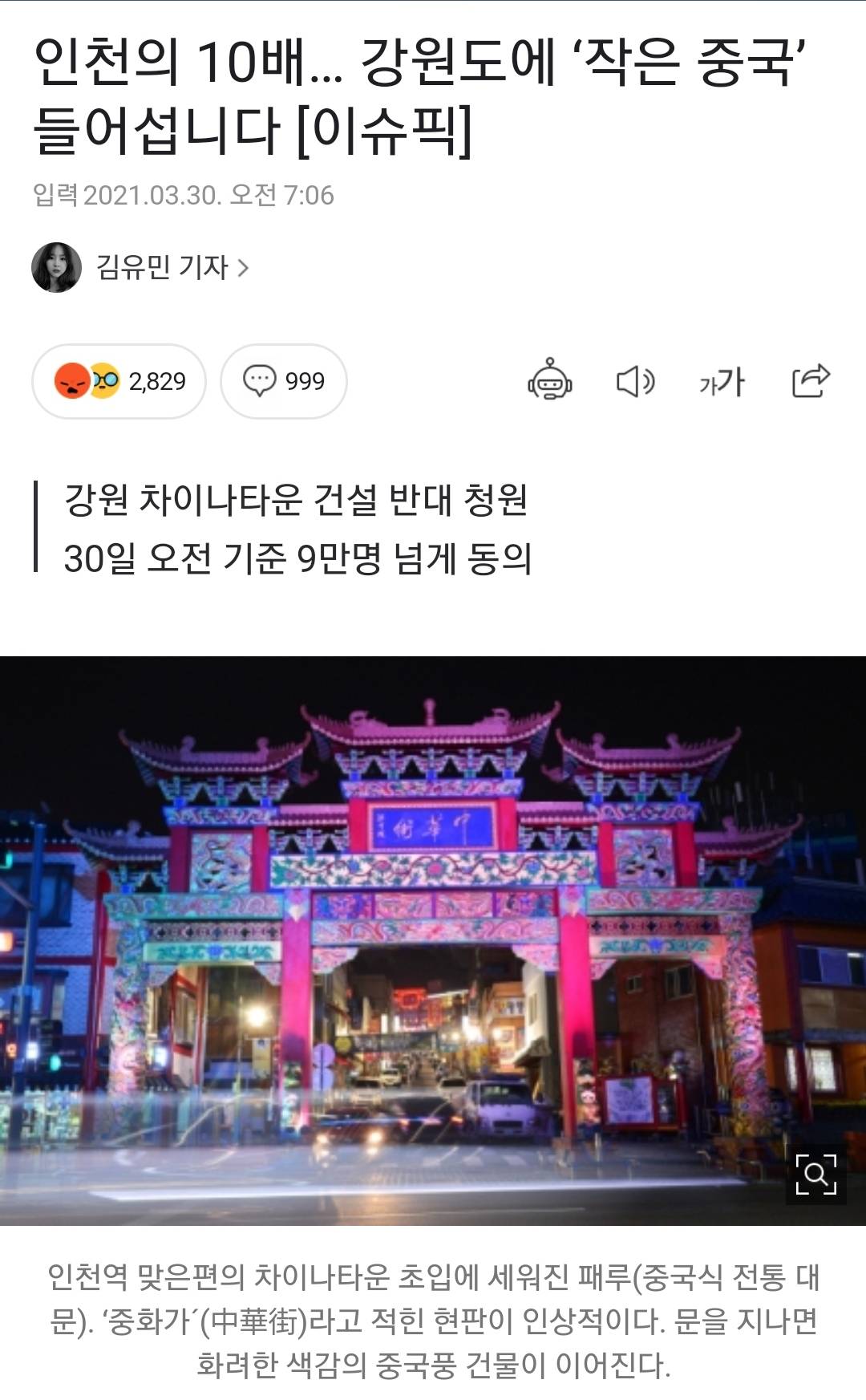Listen to the article via speaker icon
The height and width of the screenshot is (1400, 866).
coord(635,381)
